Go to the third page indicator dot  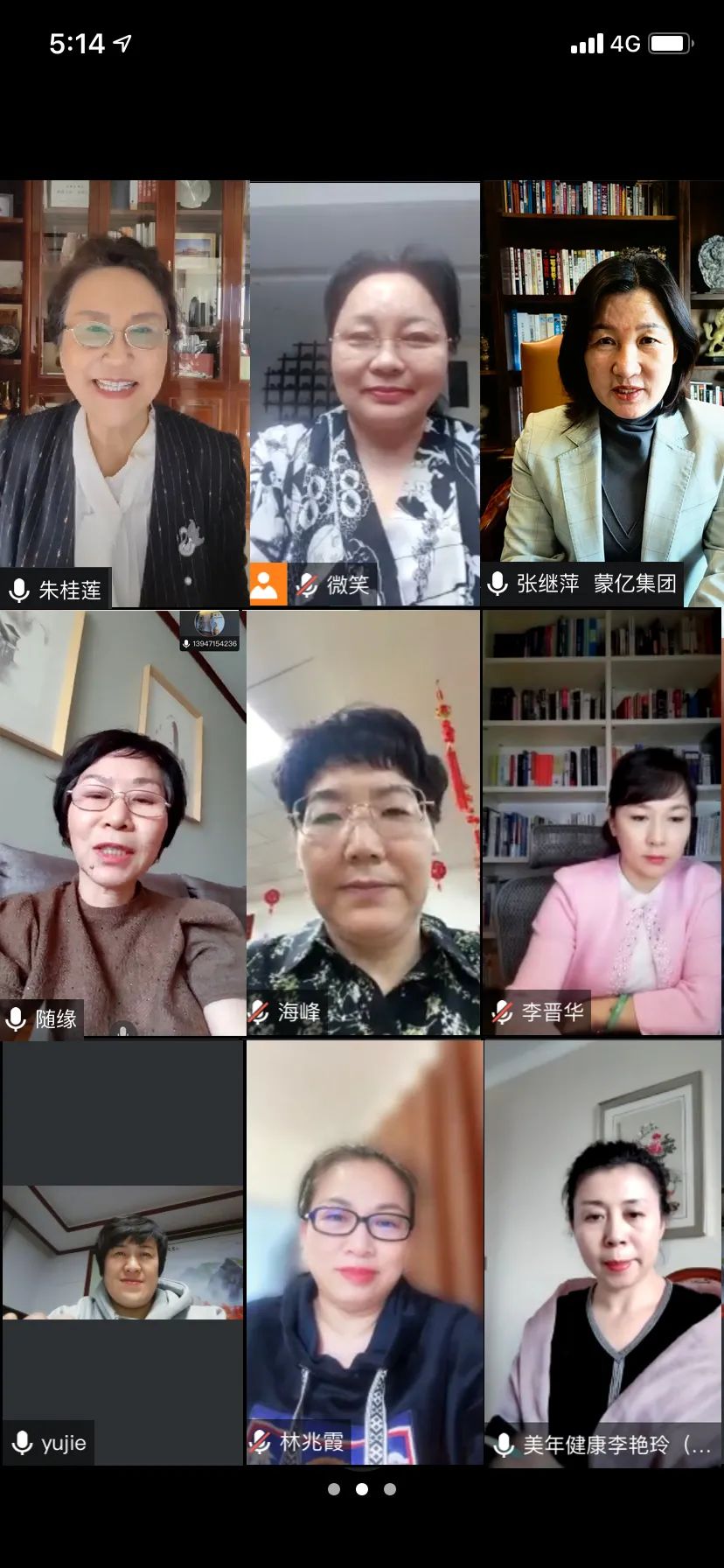[390, 1489]
